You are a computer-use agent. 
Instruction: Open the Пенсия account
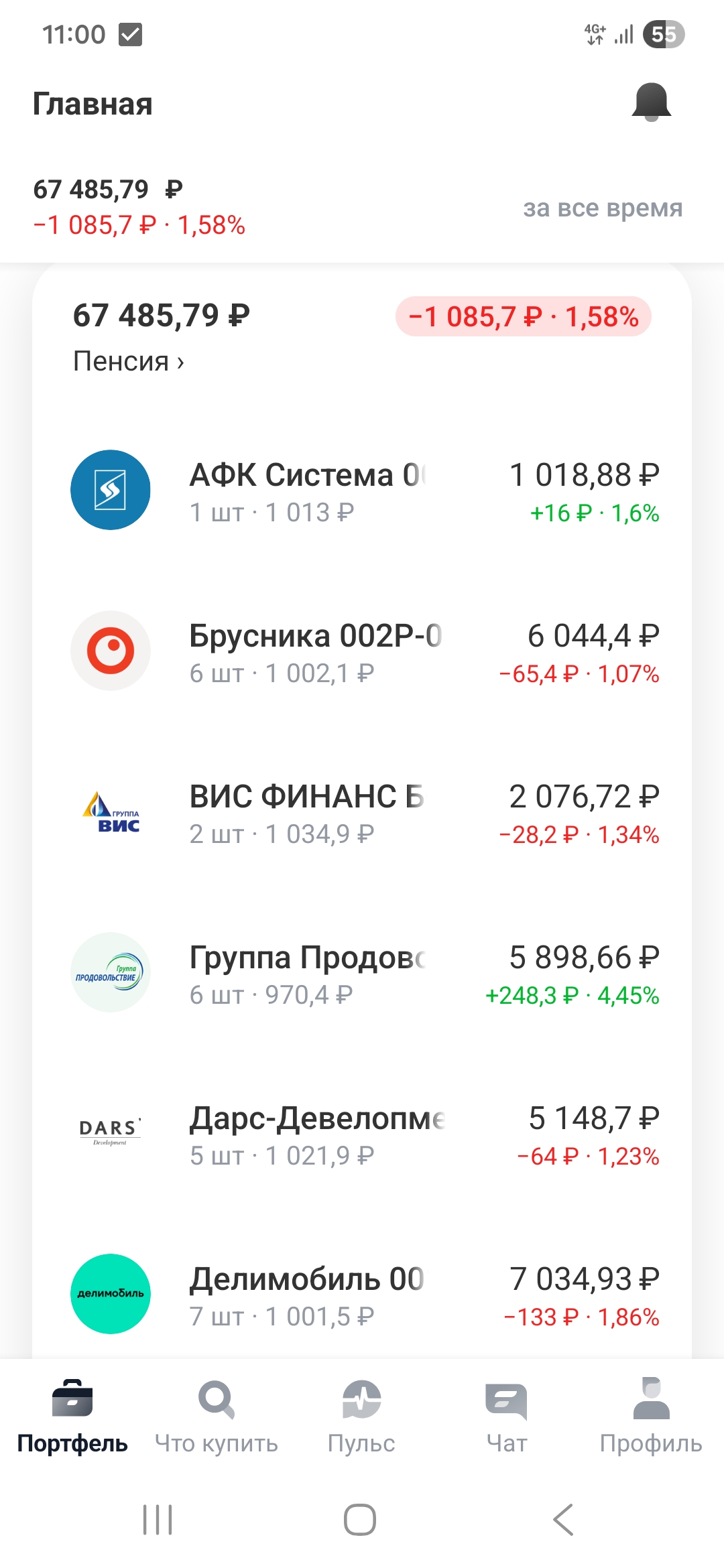tap(128, 362)
